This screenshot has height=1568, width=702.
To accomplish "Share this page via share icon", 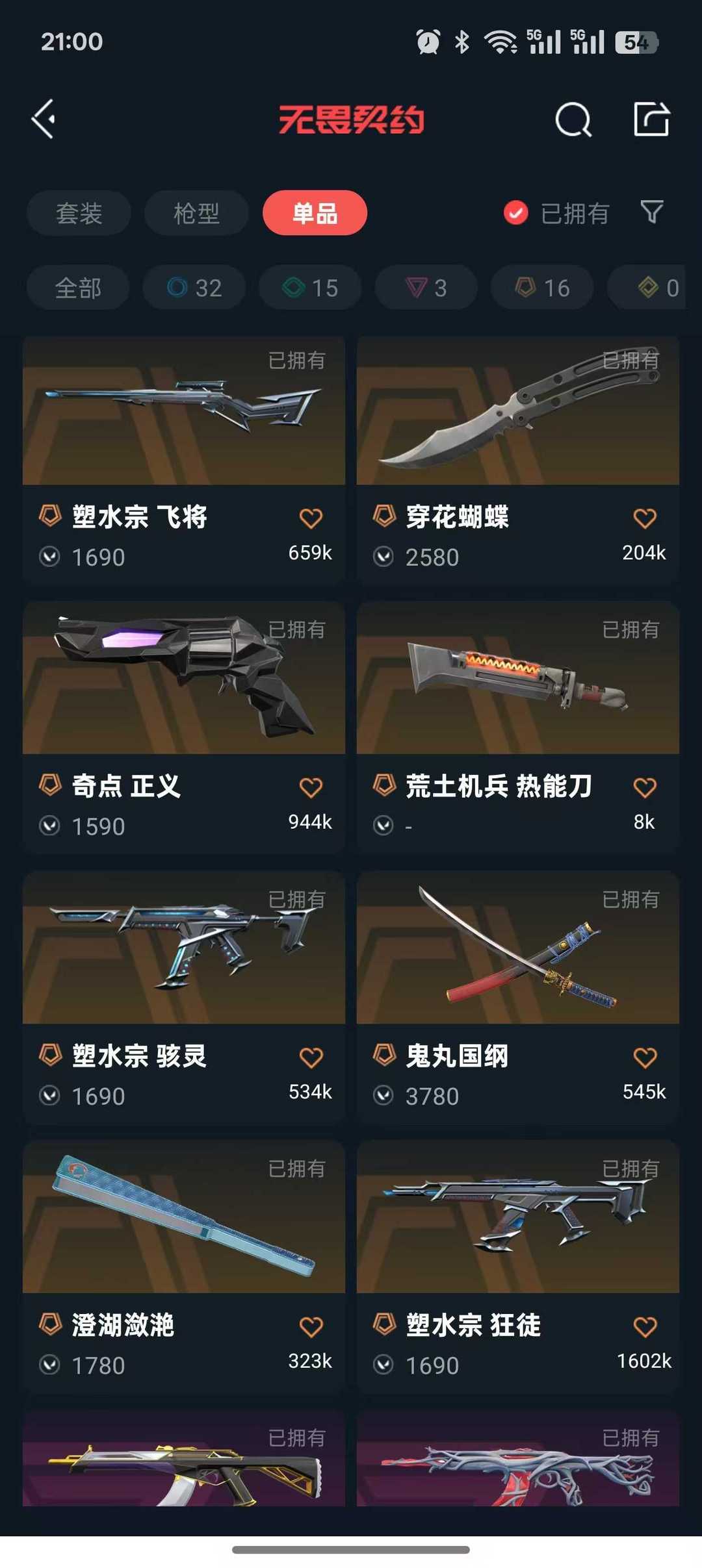I will (x=651, y=119).
